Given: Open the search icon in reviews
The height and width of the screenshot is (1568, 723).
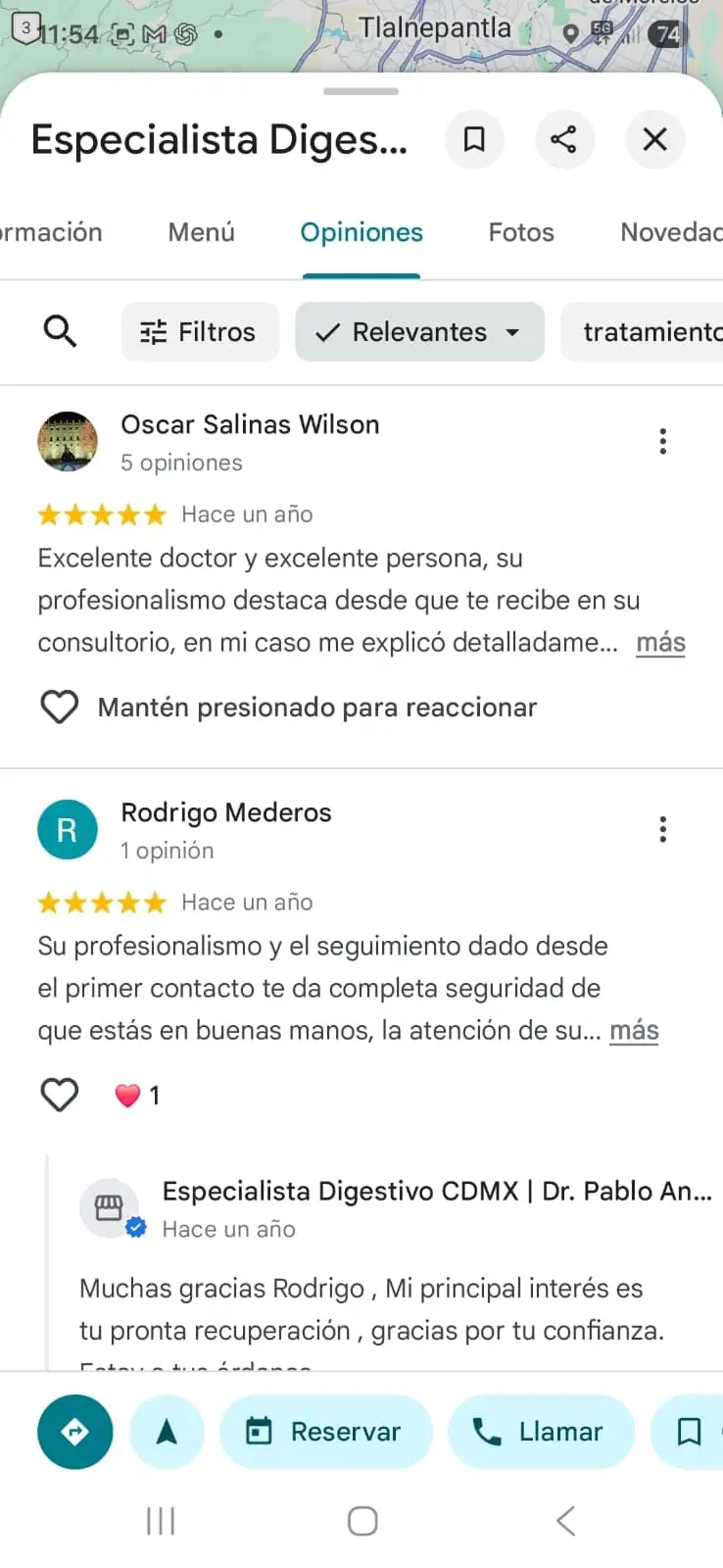Looking at the screenshot, I should click(x=60, y=331).
